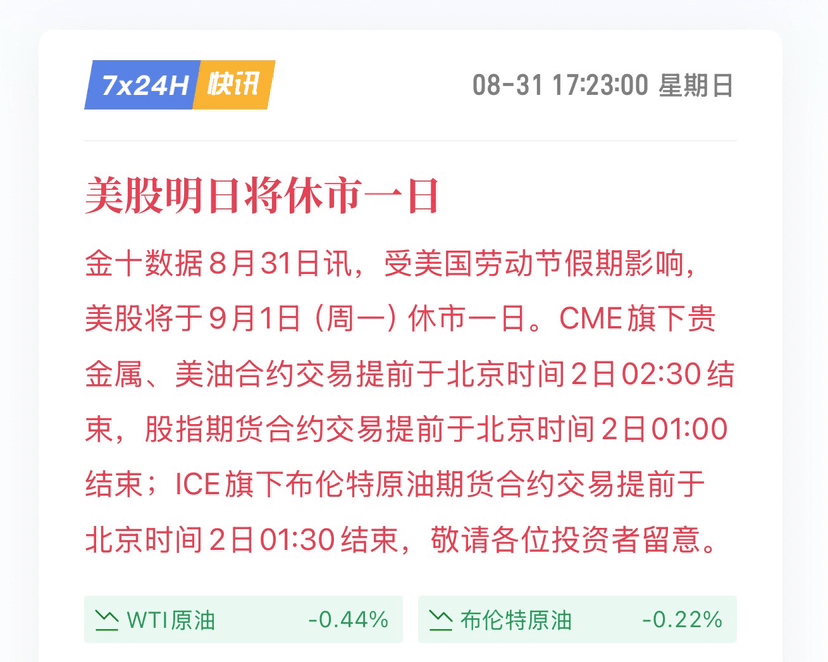View the 布伦特原油 quote chip
This screenshot has width=828, height=662.
point(577,620)
